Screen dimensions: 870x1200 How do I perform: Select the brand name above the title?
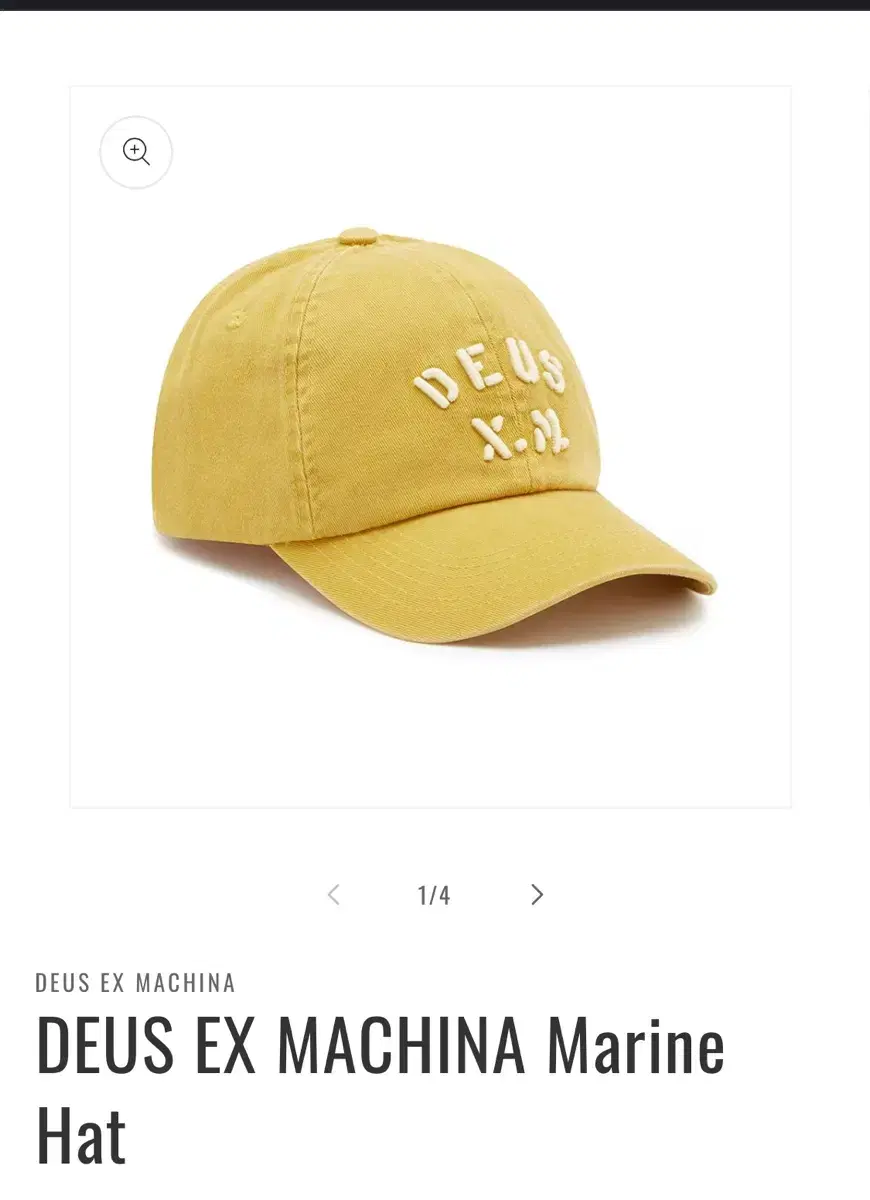tap(133, 983)
